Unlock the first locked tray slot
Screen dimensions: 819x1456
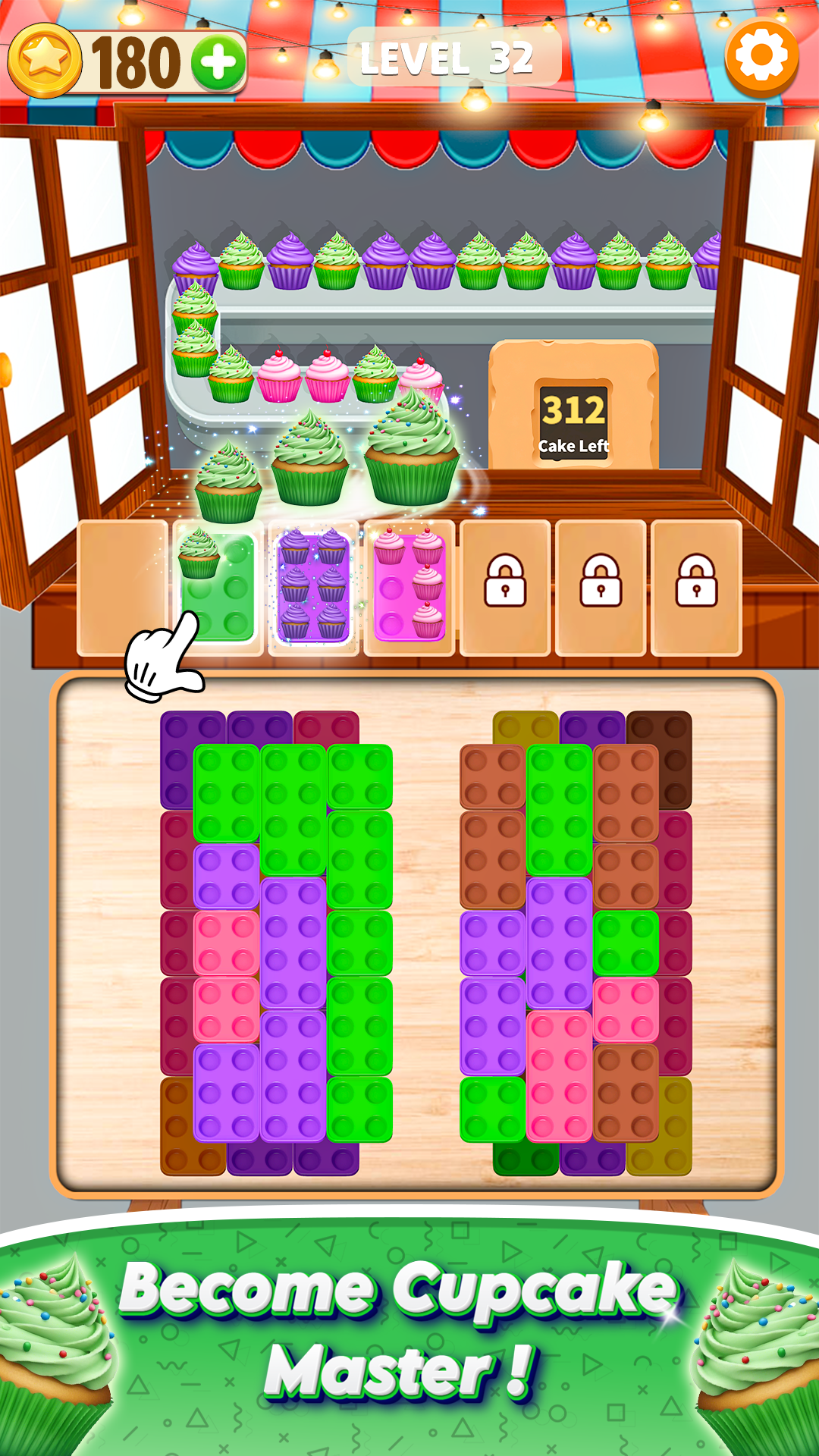coord(505,586)
